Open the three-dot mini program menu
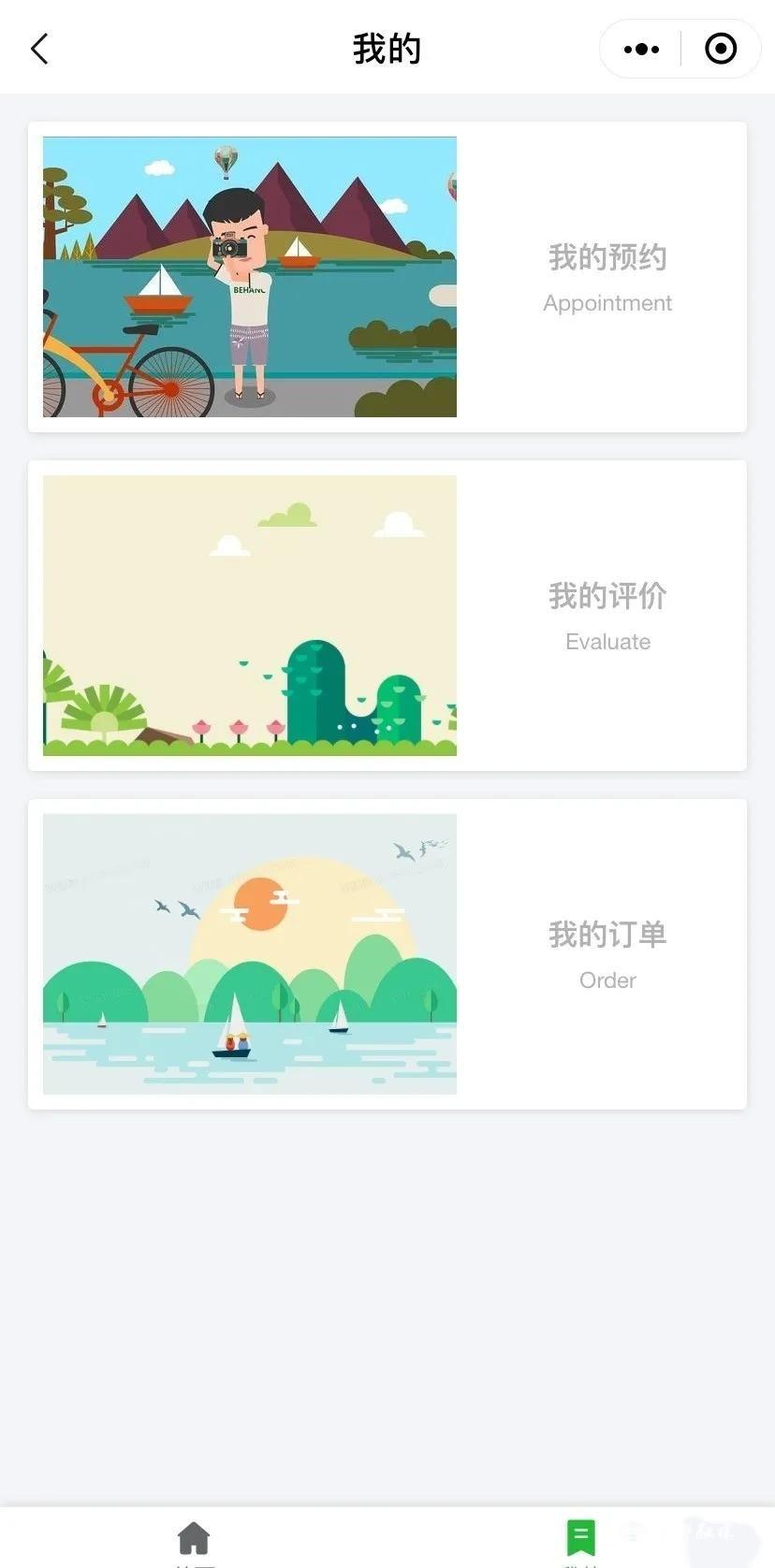Viewport: 775px width, 1568px height. coord(641,49)
